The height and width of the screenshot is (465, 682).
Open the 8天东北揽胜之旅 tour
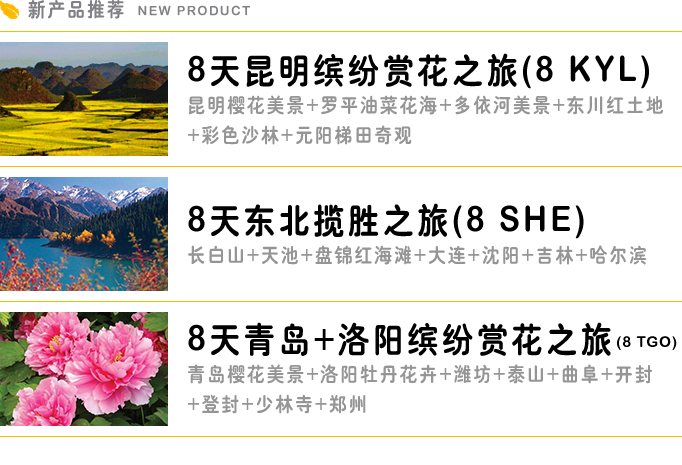tap(386, 218)
